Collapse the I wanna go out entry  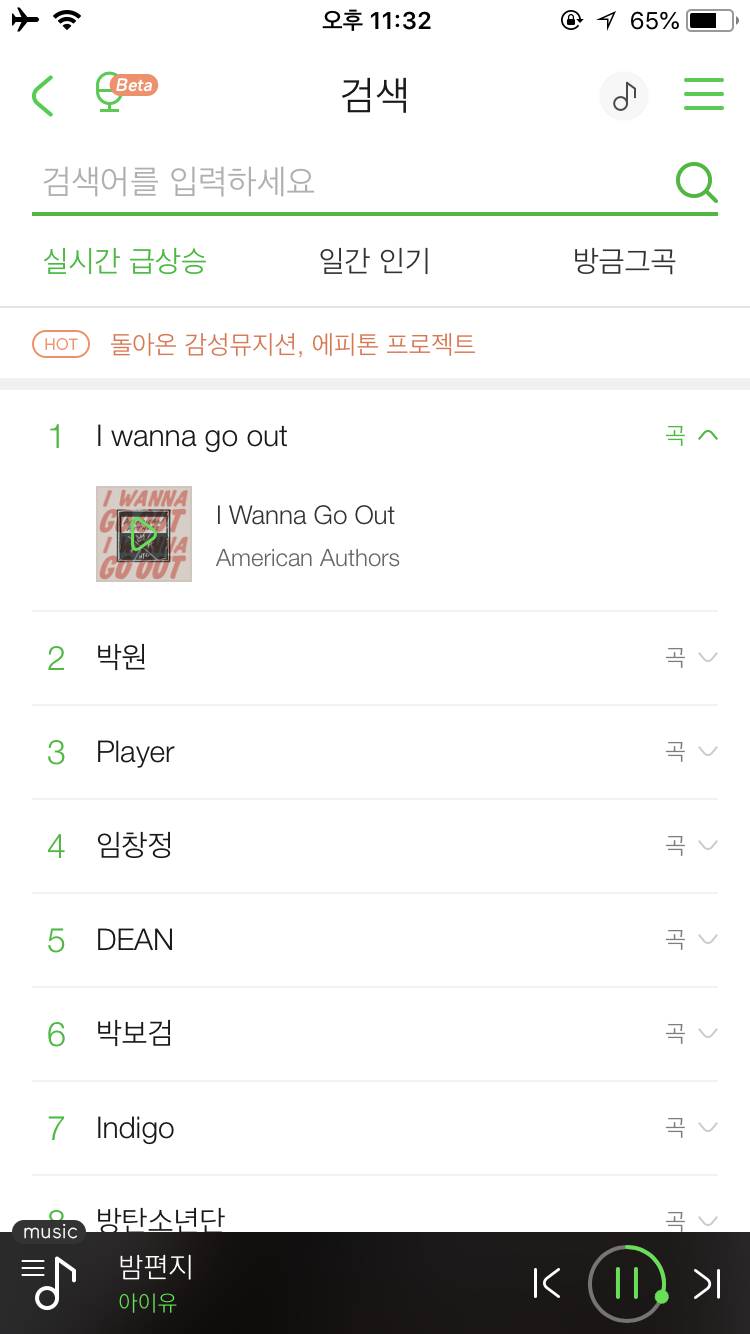tap(707, 435)
